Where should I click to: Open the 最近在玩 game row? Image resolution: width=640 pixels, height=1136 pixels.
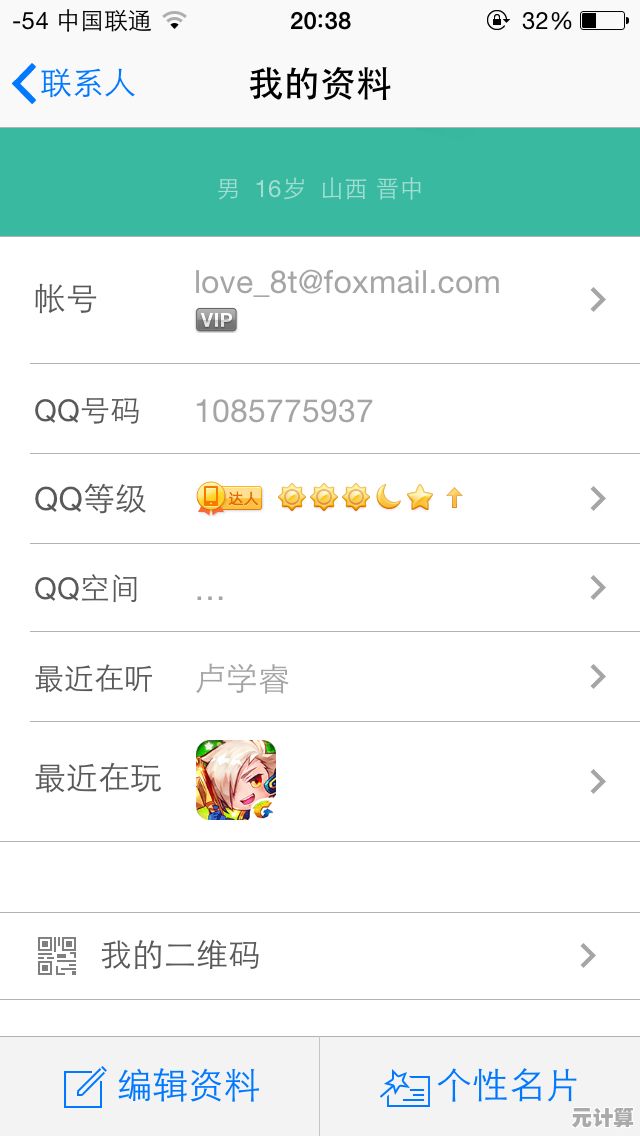(320, 780)
